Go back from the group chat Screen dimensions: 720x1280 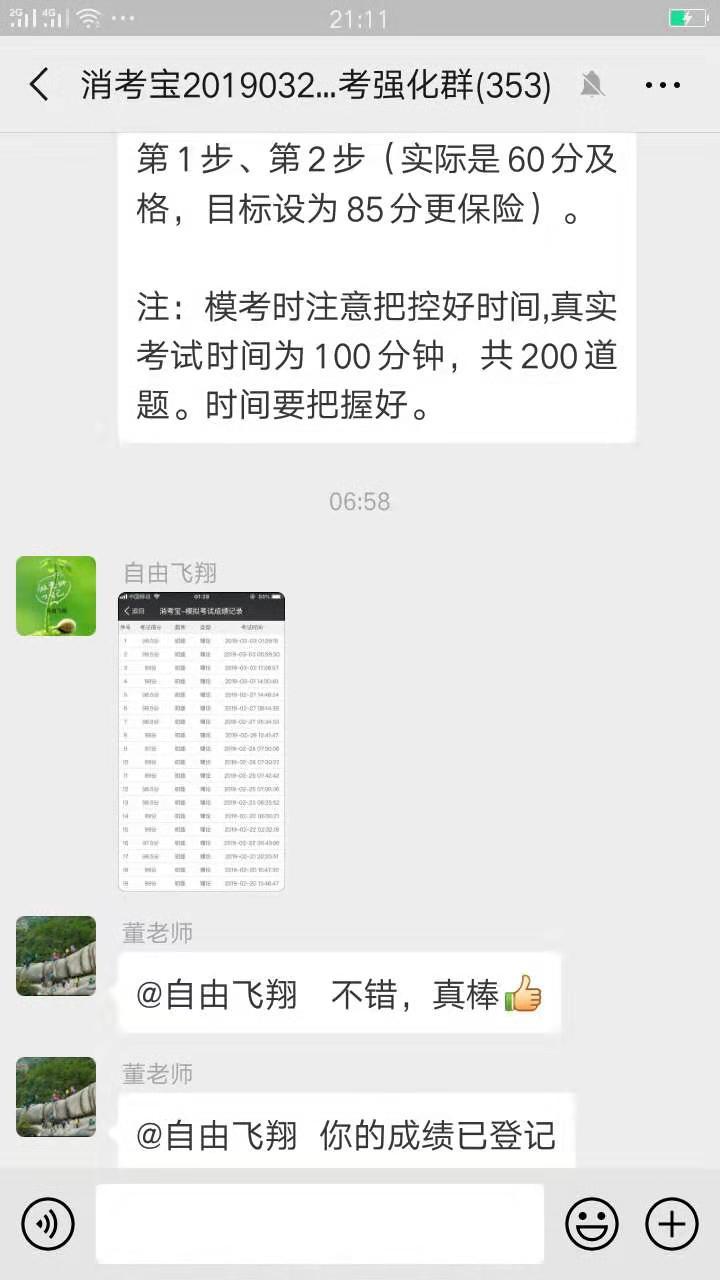(40, 85)
